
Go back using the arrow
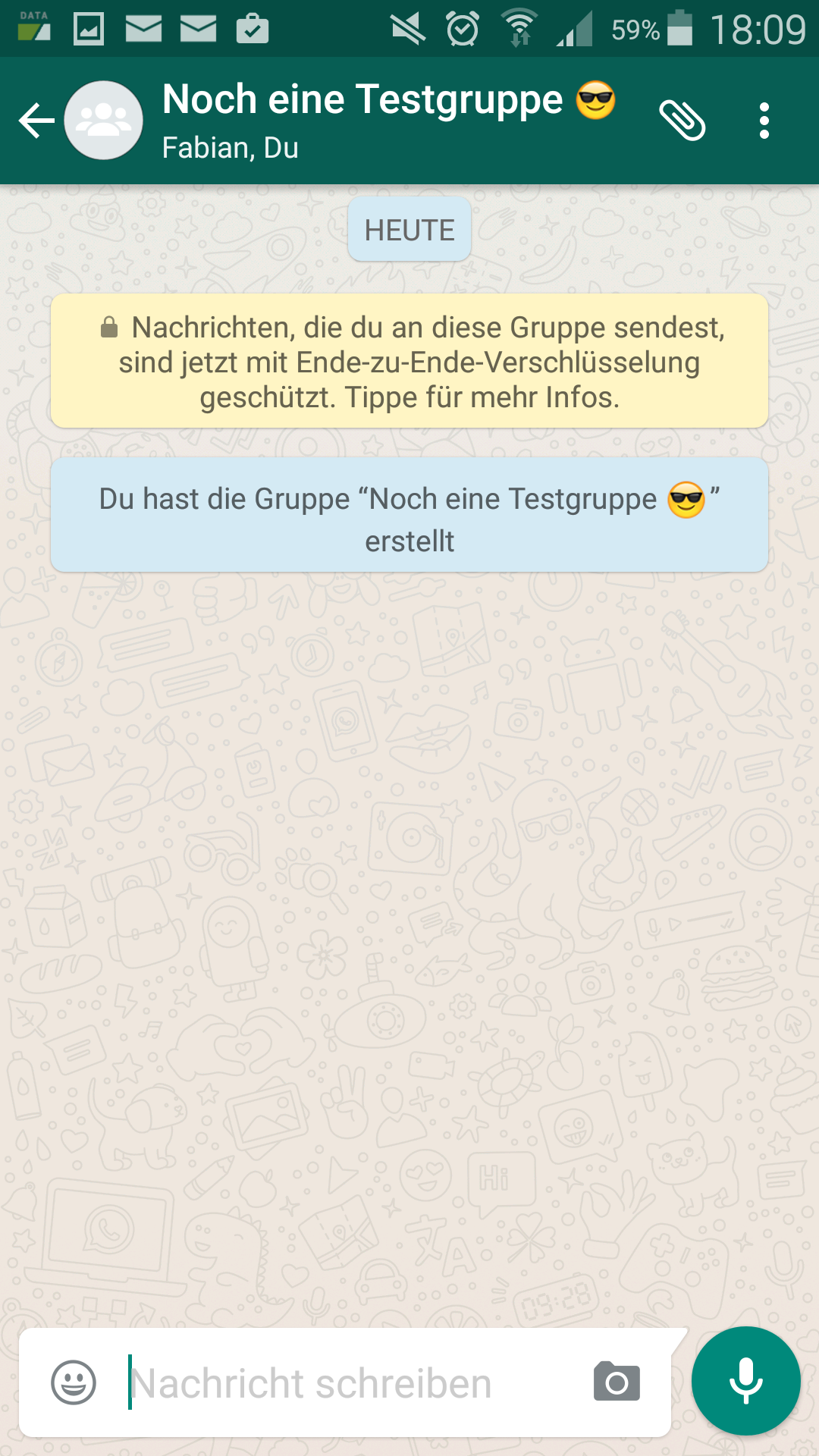[36, 121]
